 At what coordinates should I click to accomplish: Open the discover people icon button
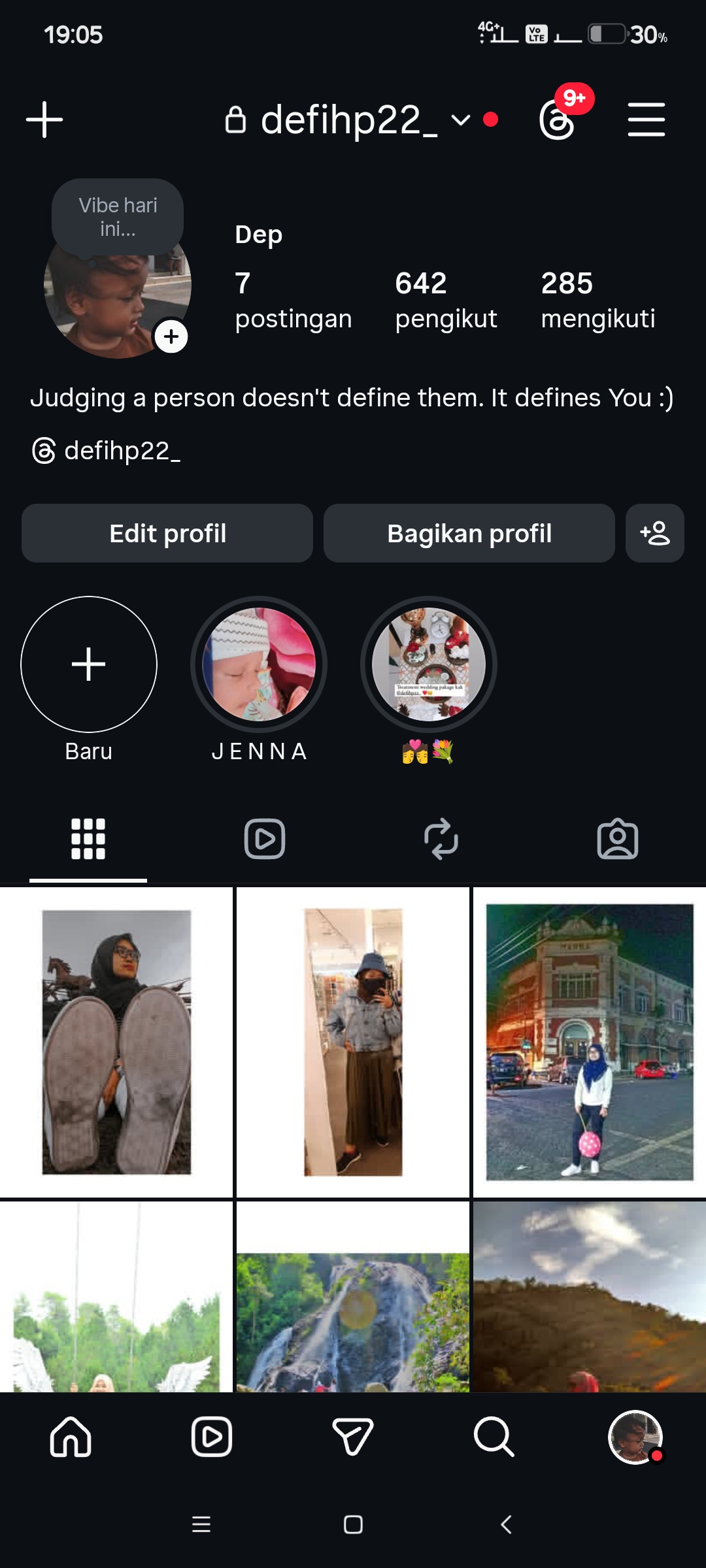(x=654, y=533)
